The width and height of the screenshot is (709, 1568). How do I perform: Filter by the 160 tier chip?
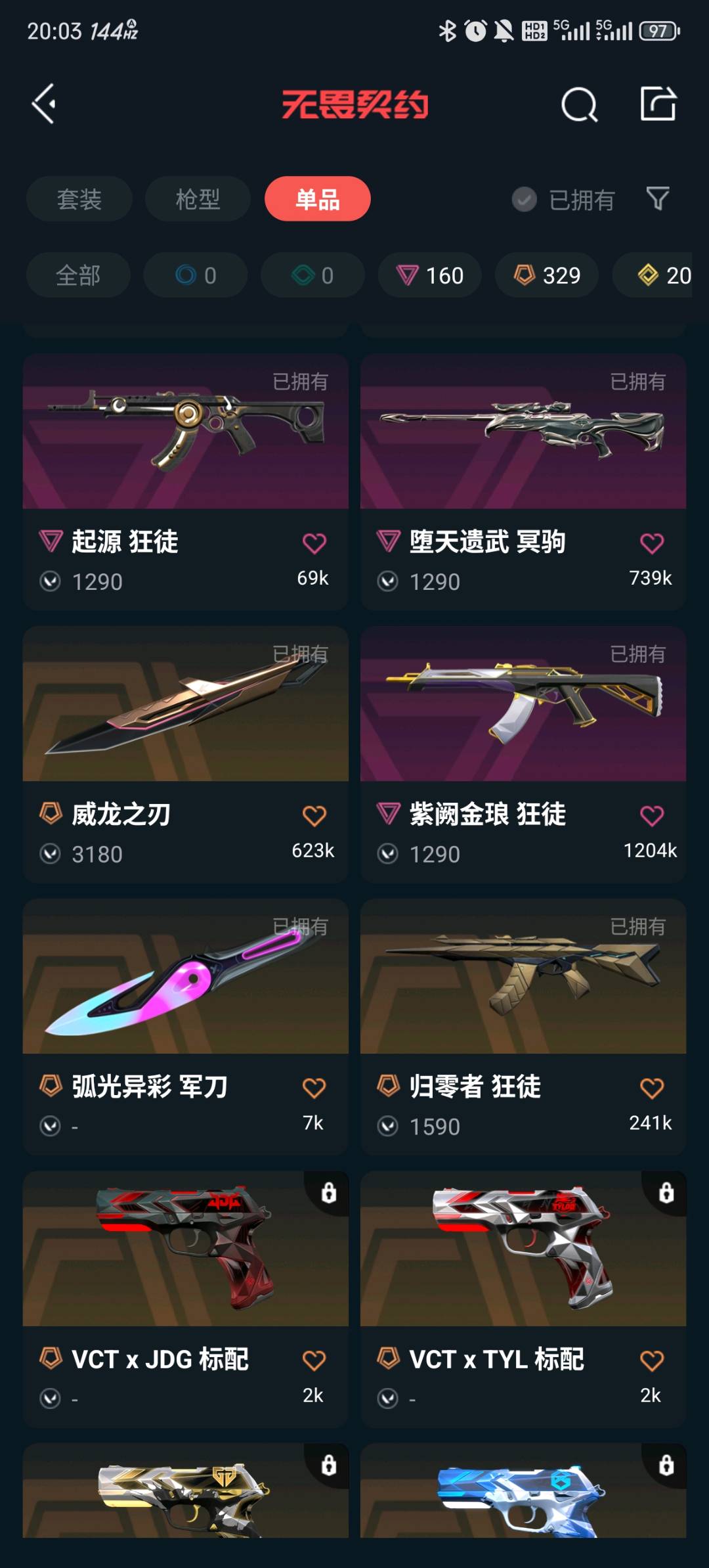point(430,275)
